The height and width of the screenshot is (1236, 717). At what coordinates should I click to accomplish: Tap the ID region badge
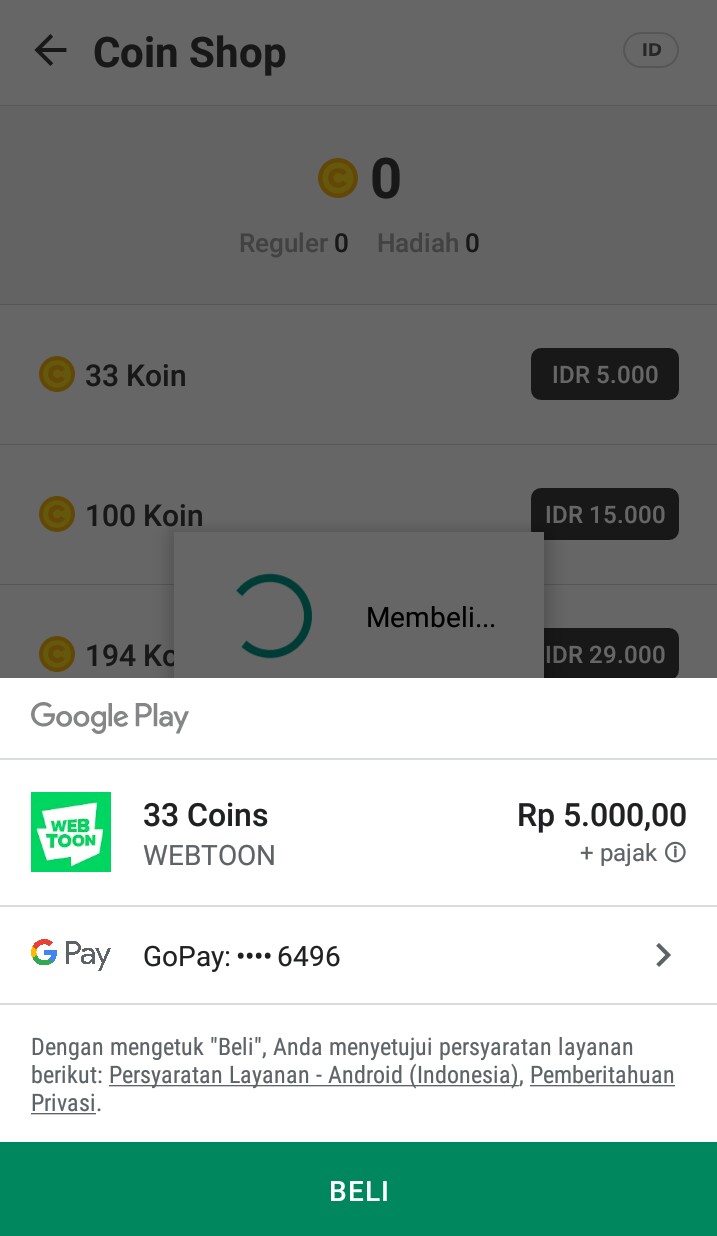(x=650, y=51)
